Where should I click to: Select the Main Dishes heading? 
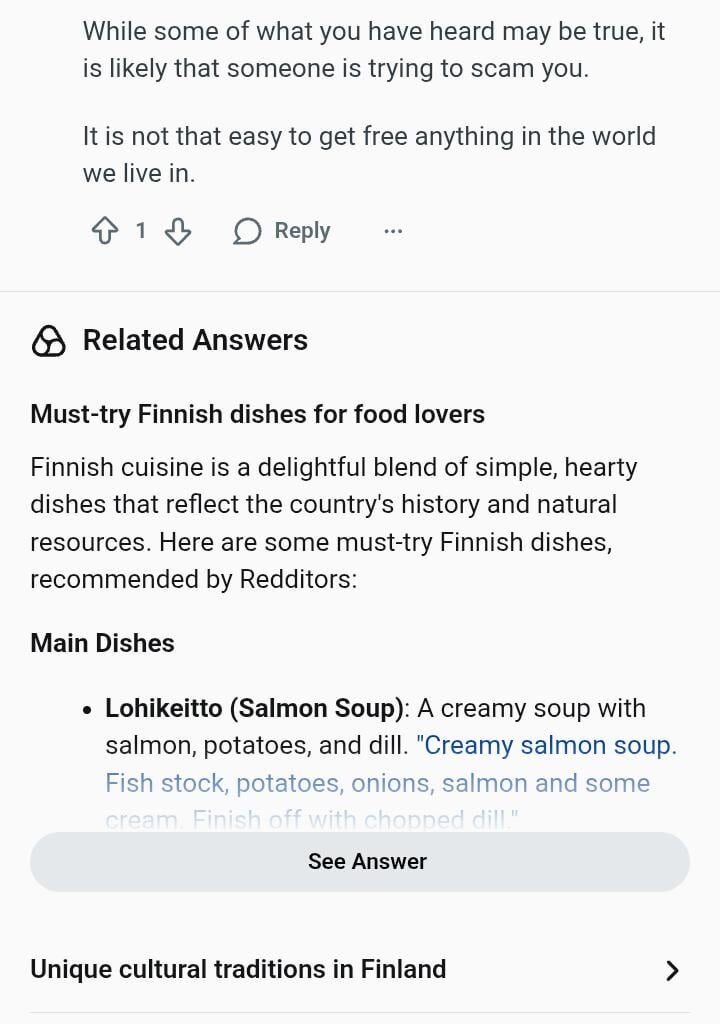[101, 643]
